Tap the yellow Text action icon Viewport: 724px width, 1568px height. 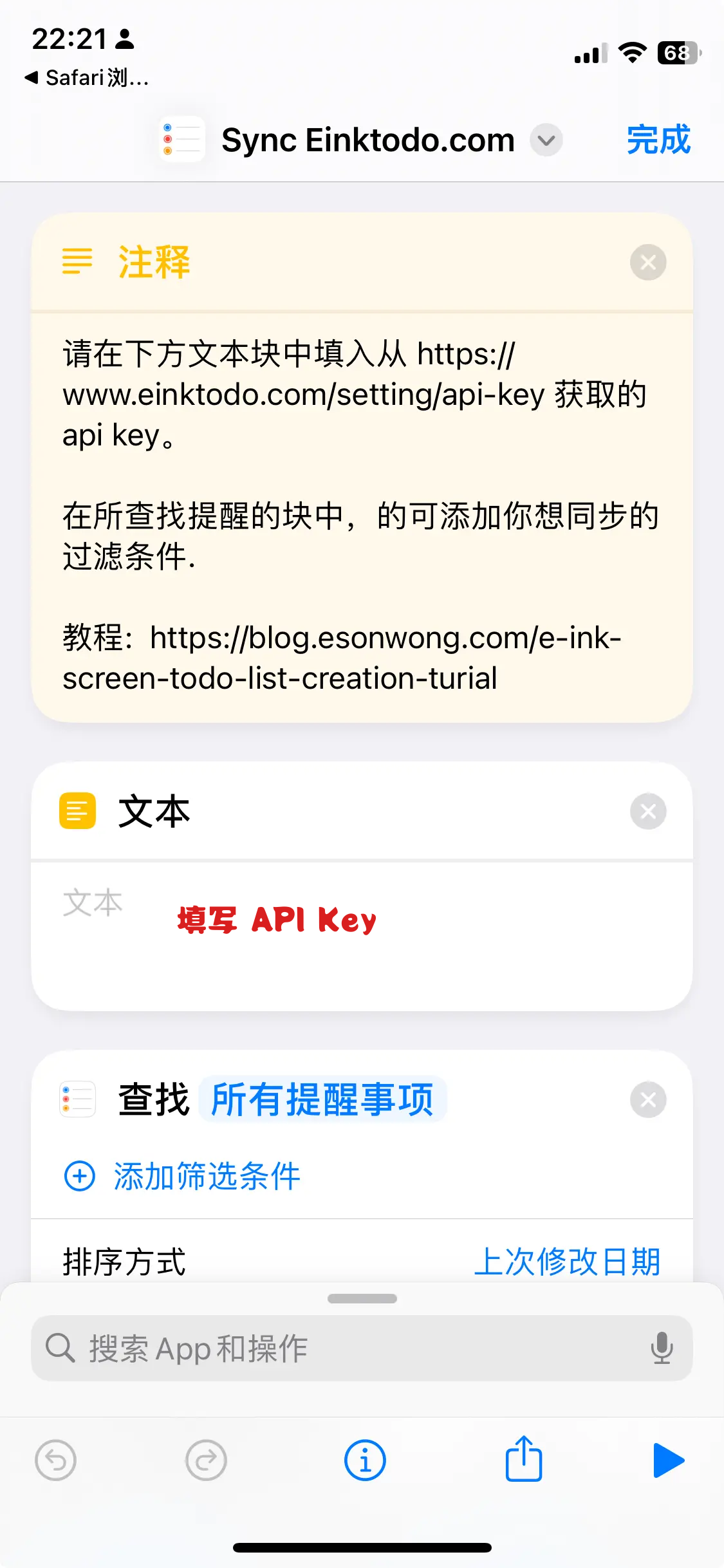77,811
